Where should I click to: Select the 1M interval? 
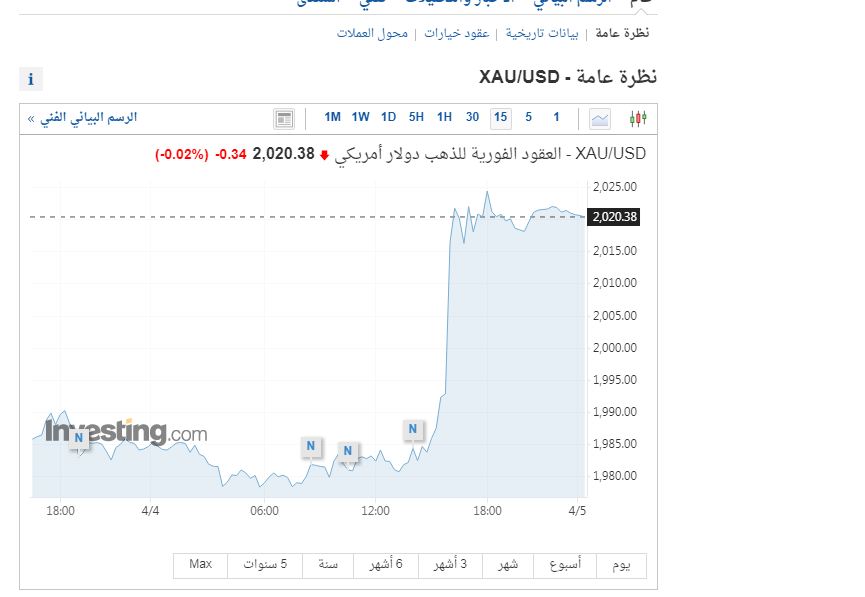coord(333,118)
